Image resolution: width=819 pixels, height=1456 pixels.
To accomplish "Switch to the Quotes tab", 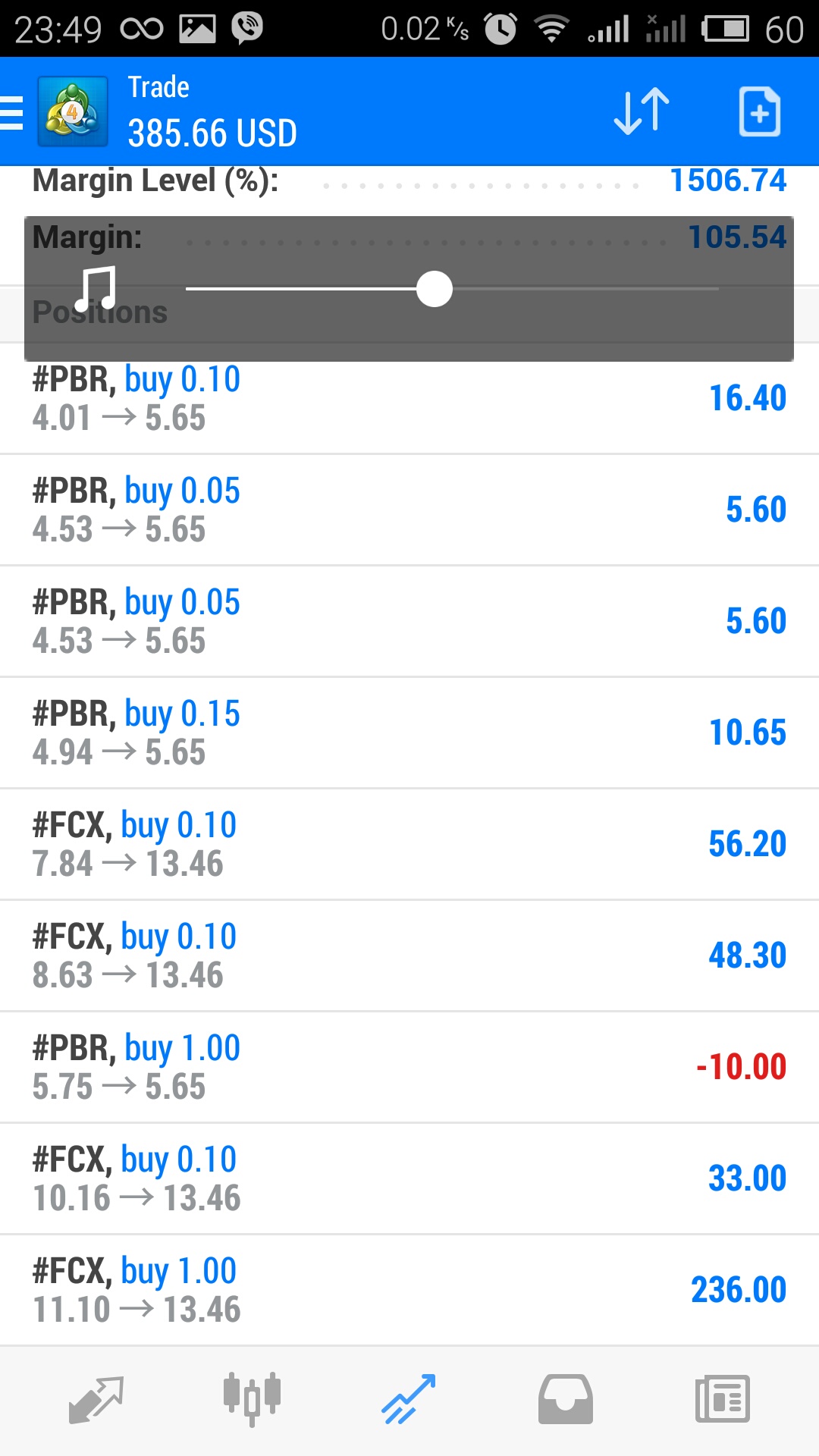I will [x=96, y=1400].
